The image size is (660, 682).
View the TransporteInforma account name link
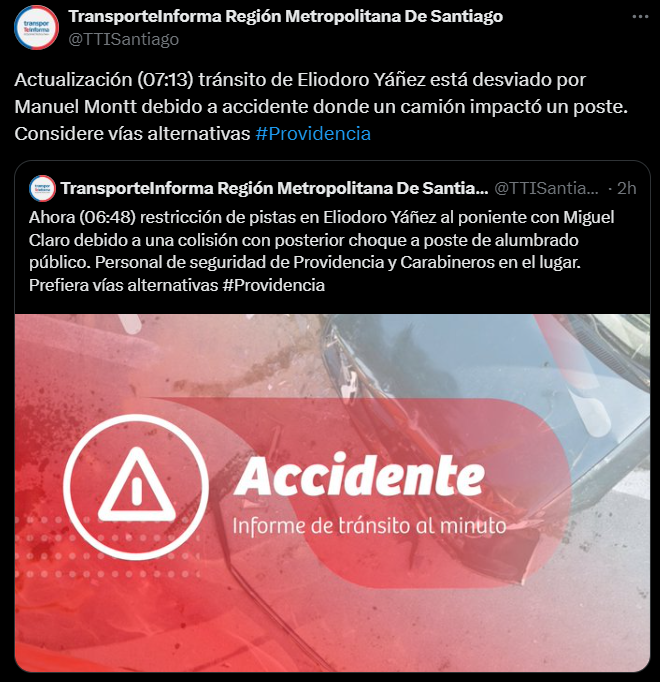285,16
